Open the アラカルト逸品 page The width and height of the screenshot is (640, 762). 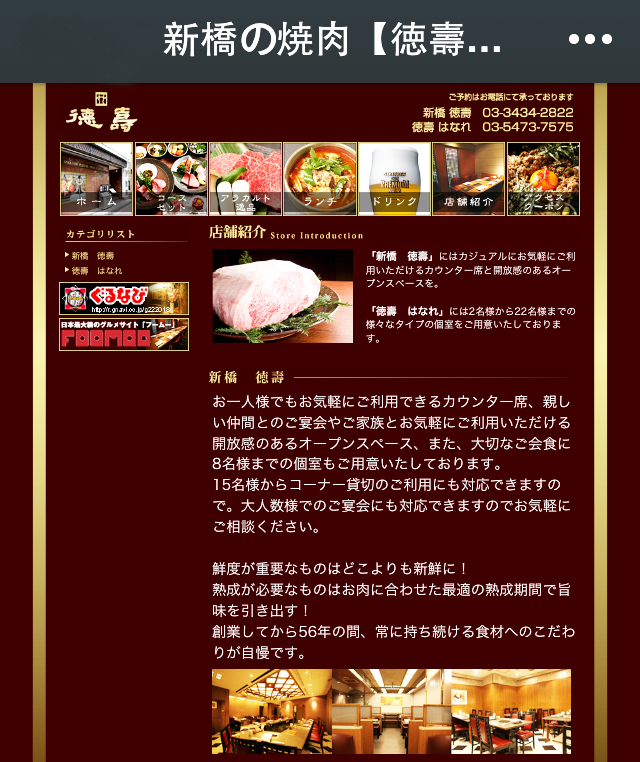(245, 179)
